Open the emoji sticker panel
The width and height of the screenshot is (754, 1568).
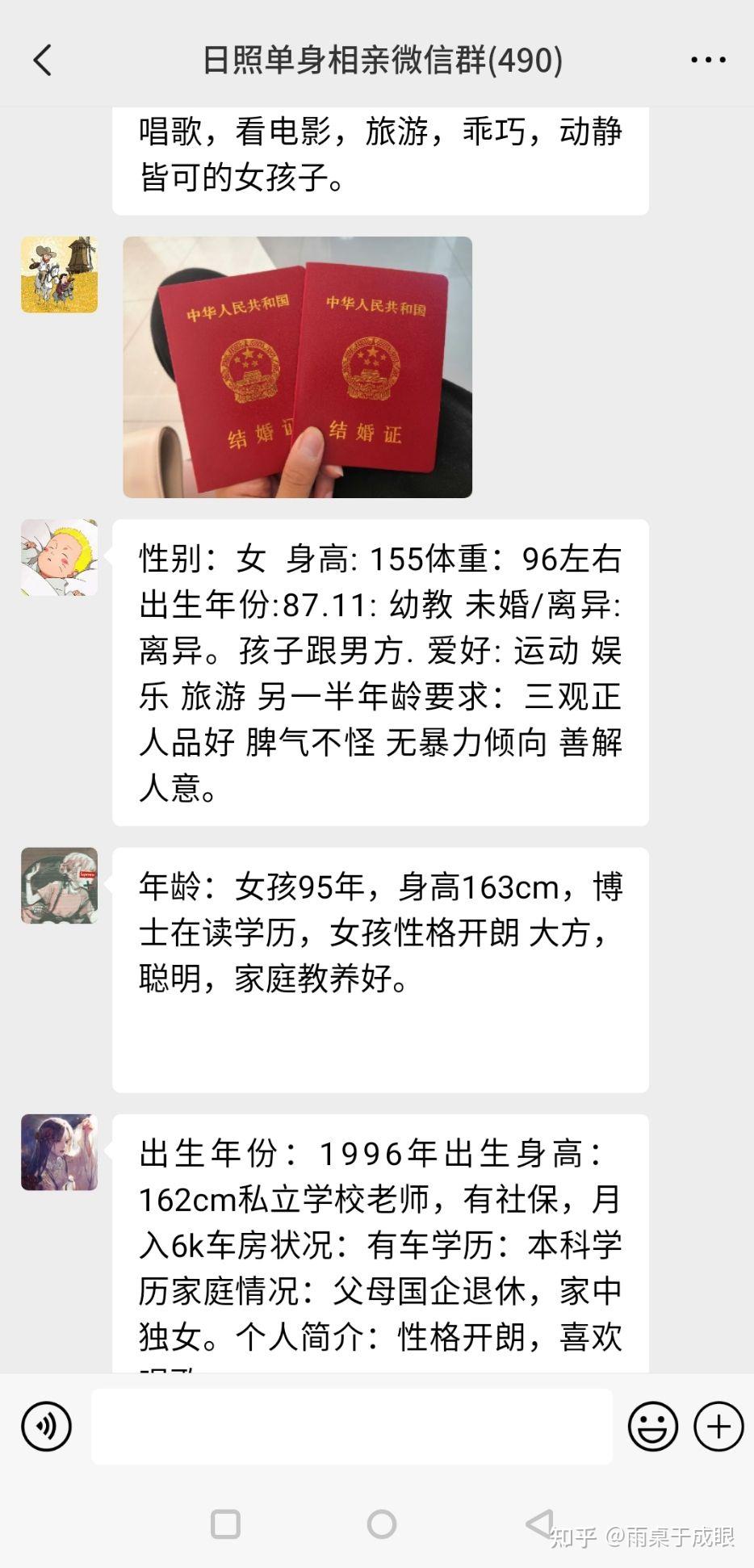tap(652, 1427)
